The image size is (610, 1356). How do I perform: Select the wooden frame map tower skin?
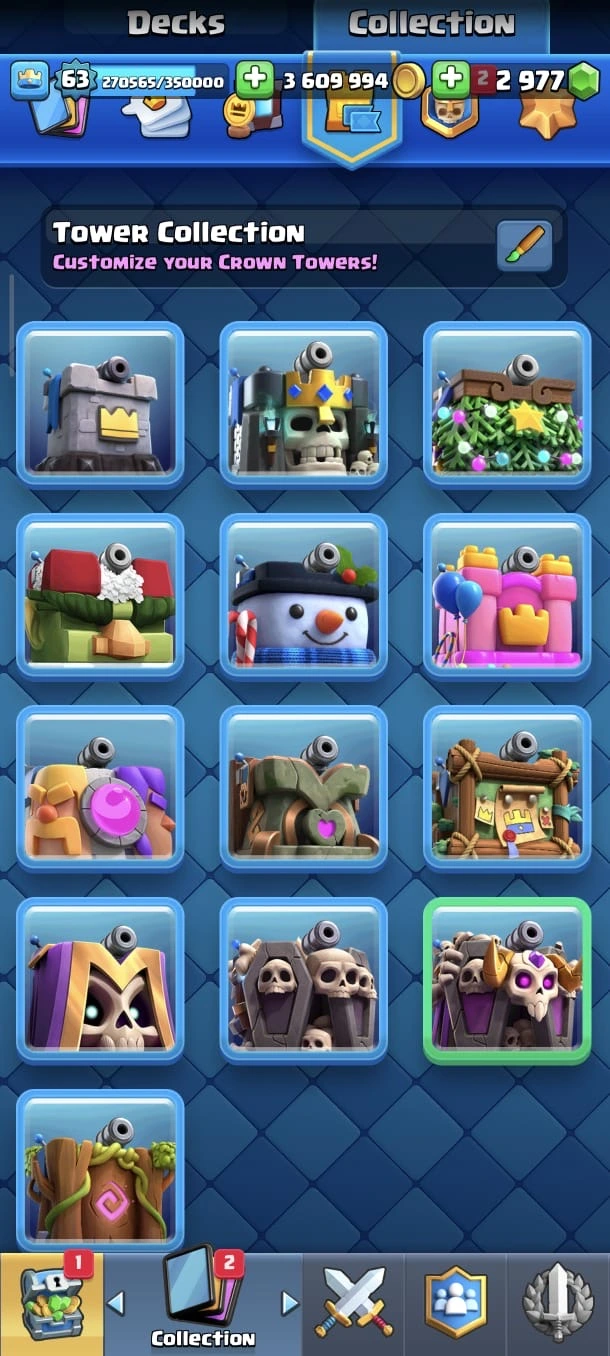(507, 788)
